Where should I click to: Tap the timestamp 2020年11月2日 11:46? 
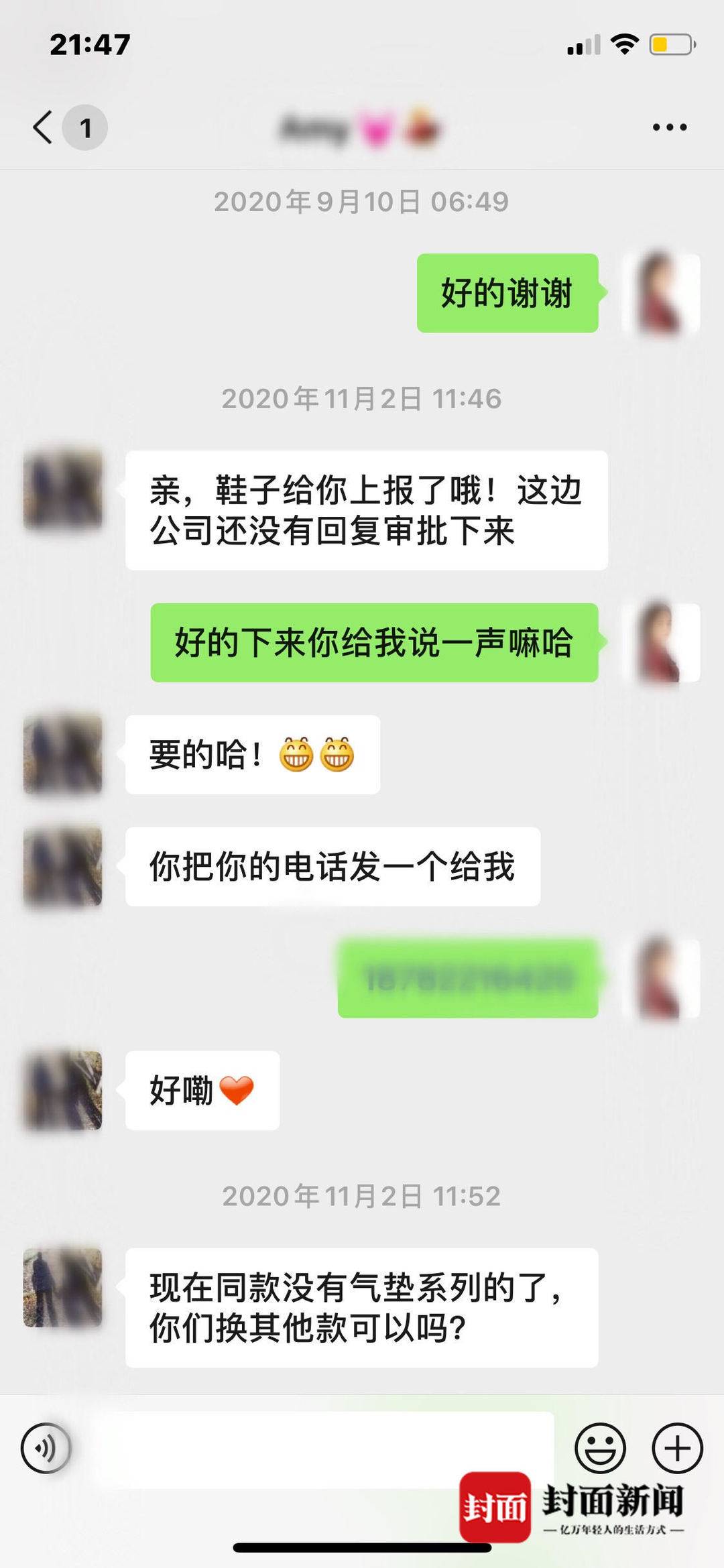click(362, 398)
